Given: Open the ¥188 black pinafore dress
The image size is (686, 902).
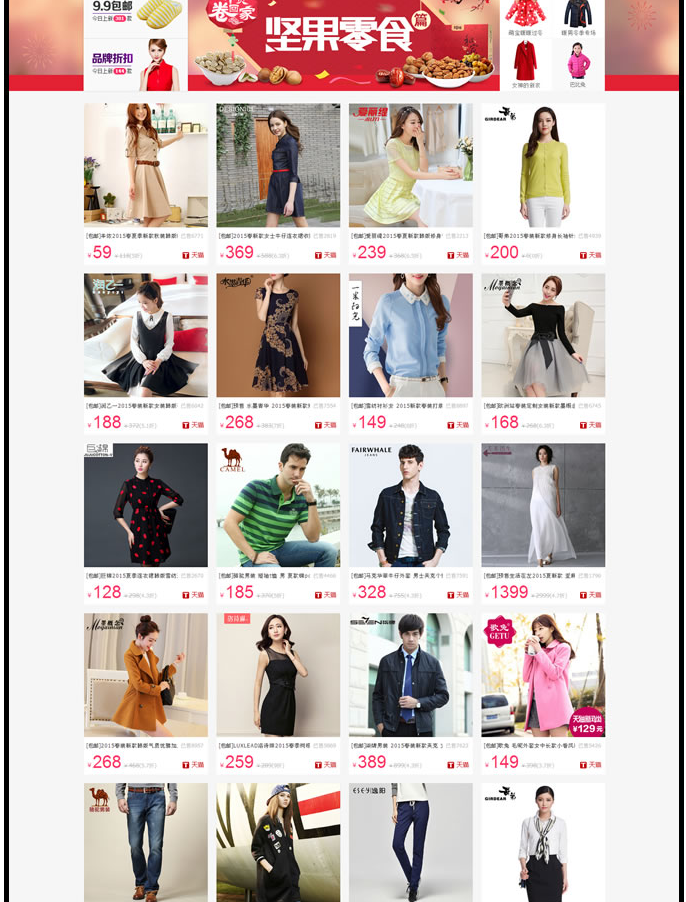Looking at the screenshot, I should [x=145, y=335].
